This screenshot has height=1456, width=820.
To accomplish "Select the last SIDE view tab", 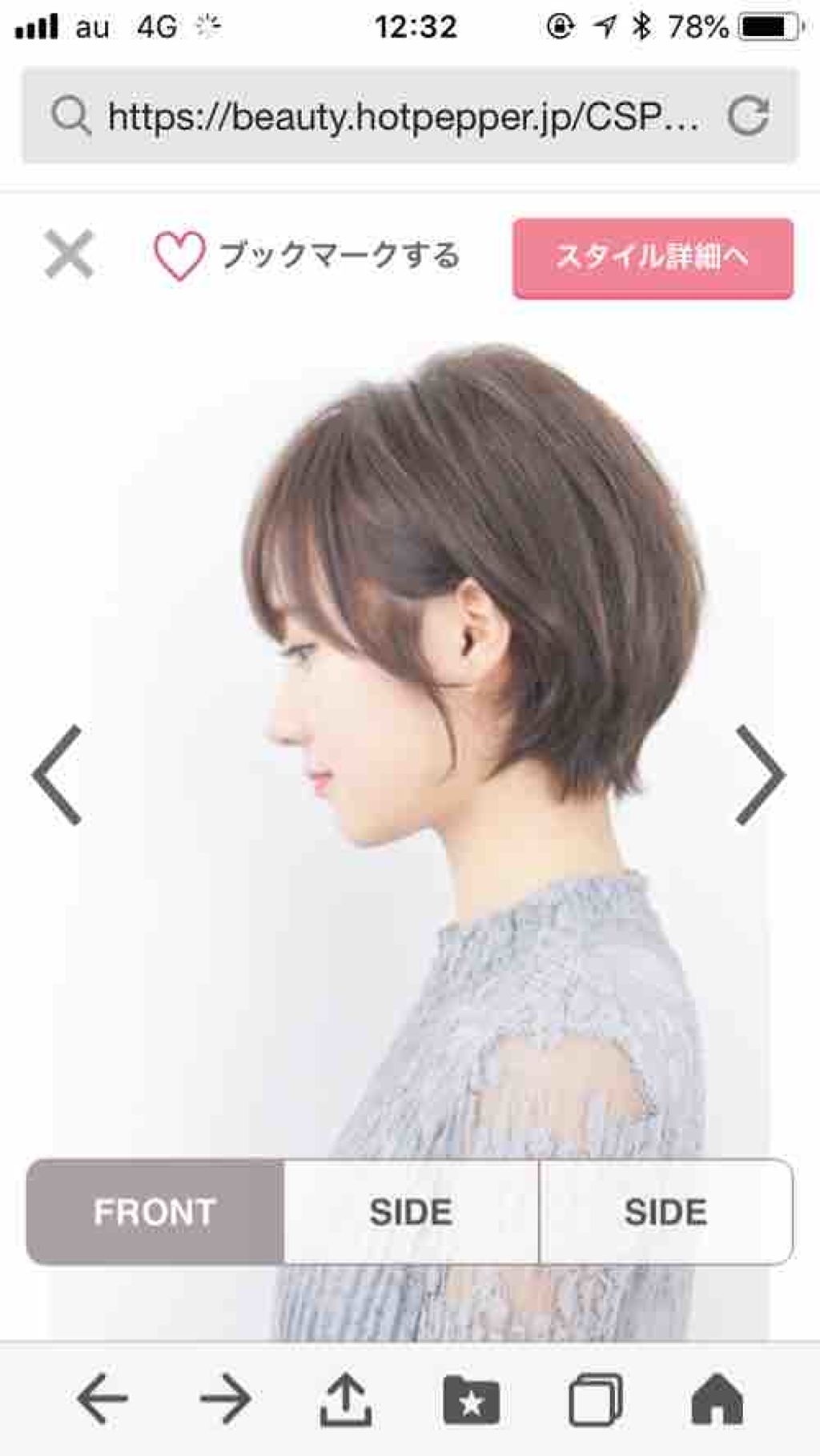I will coord(665,1211).
